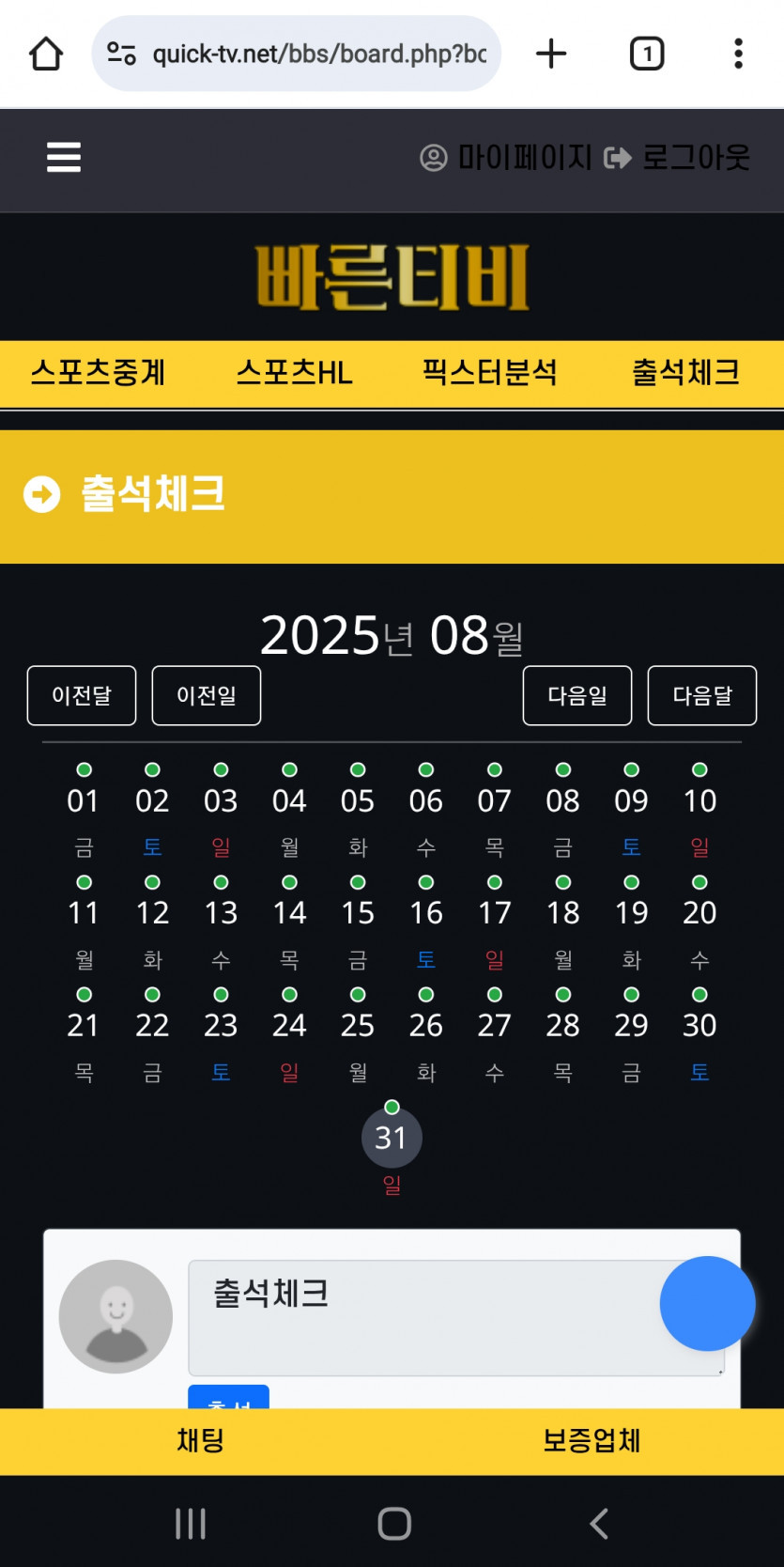Open the 채팅 section

point(200,1441)
